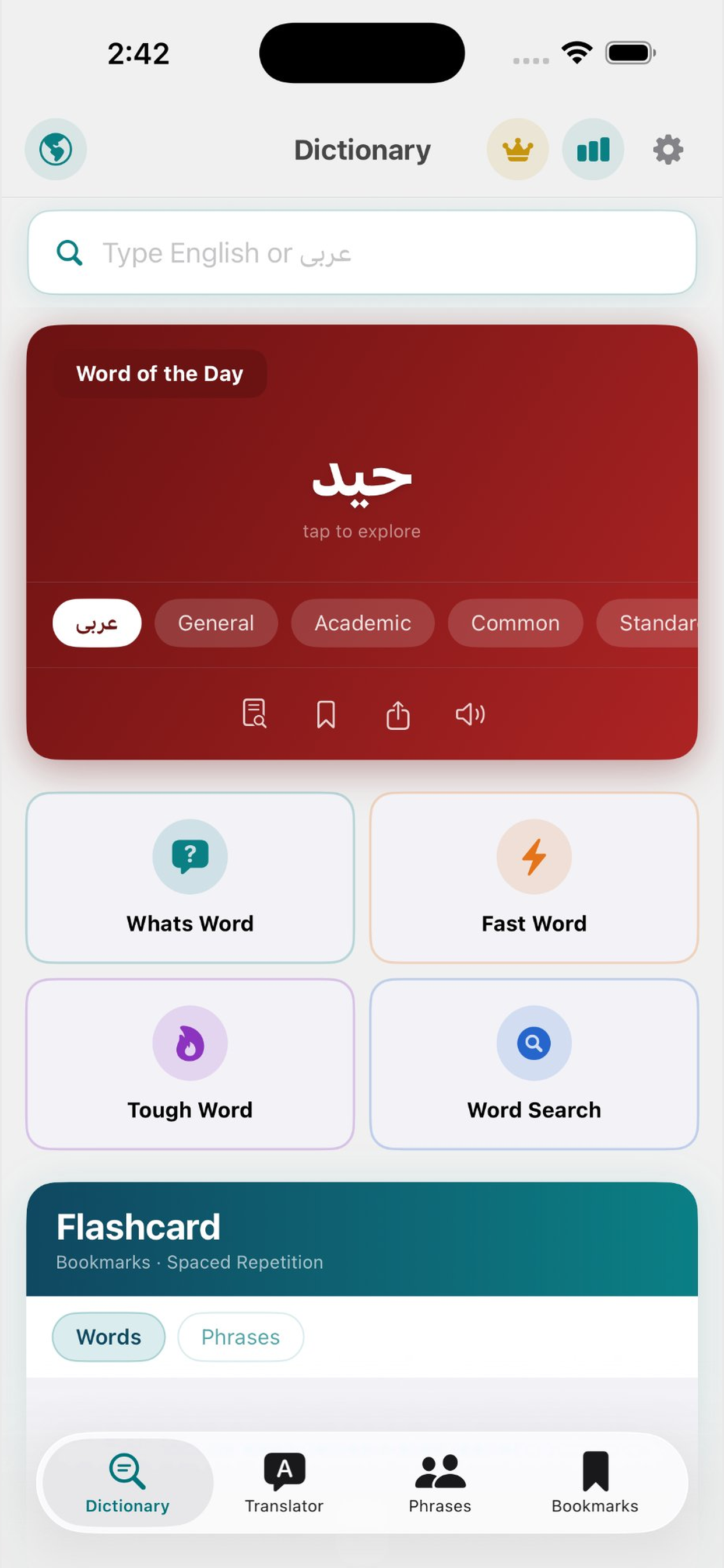Viewport: 724px width, 1568px height.
Task: Share the word of the day
Action: coord(398,715)
